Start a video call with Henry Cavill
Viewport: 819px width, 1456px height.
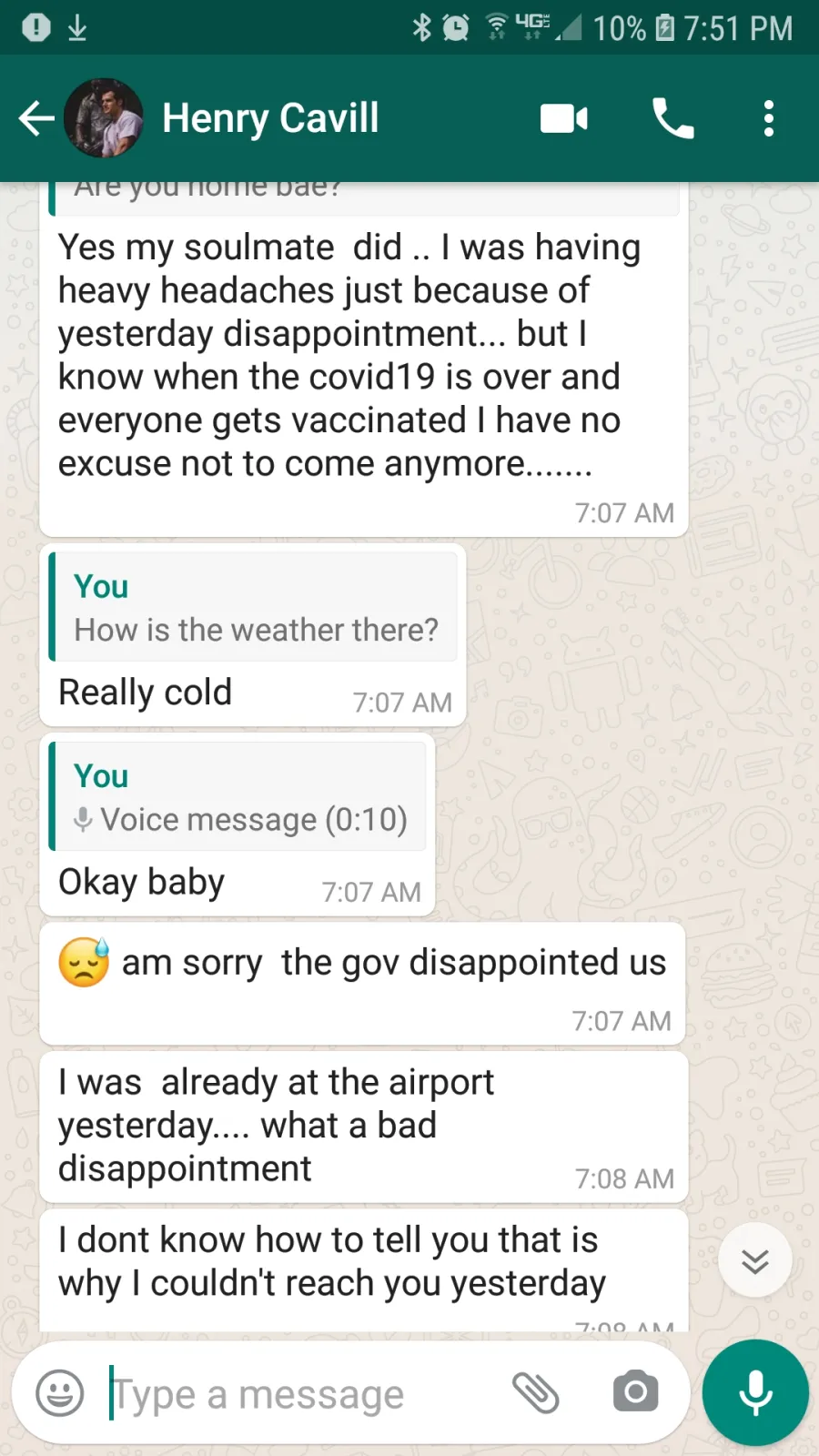click(x=564, y=118)
